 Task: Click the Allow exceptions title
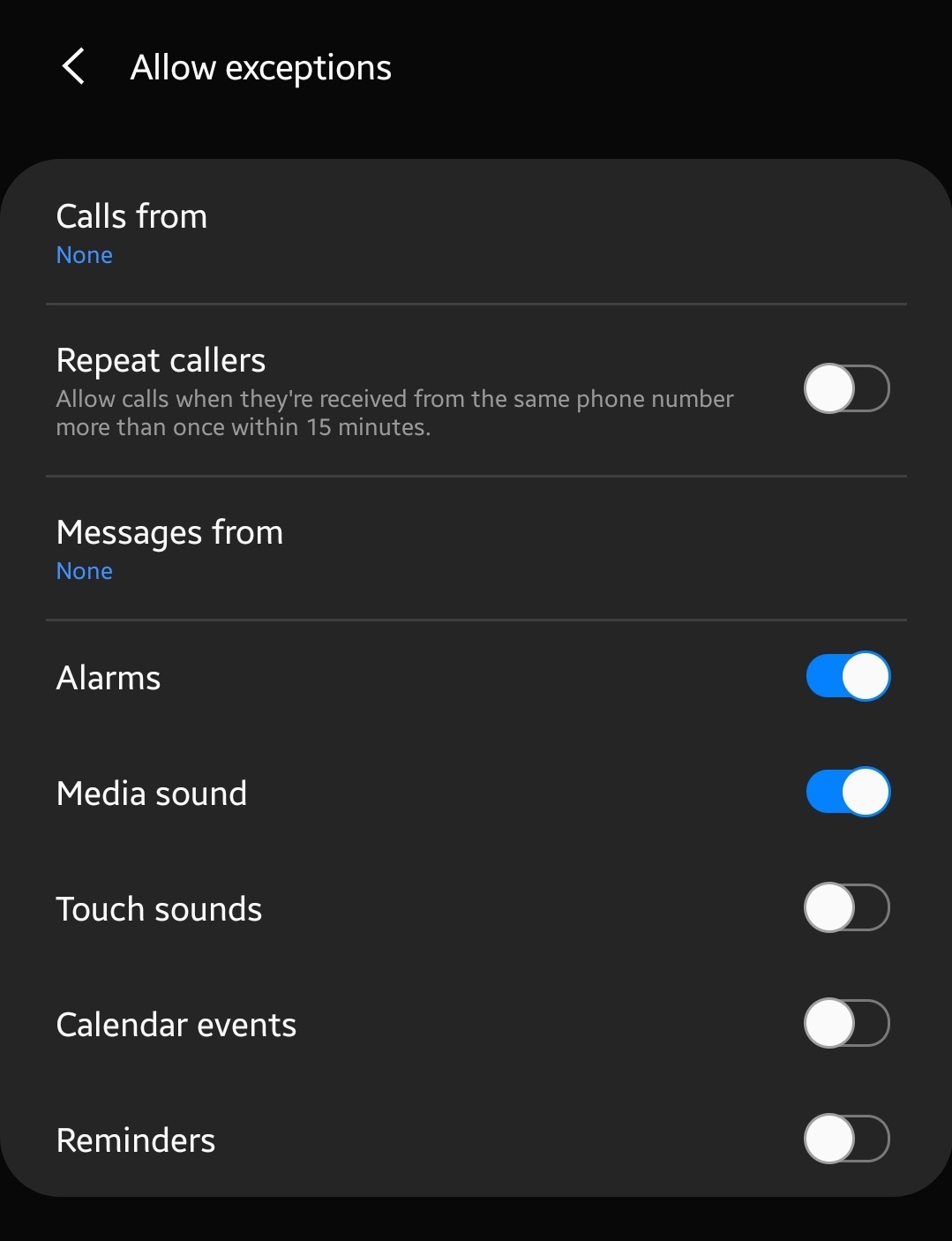pyautogui.click(x=261, y=66)
